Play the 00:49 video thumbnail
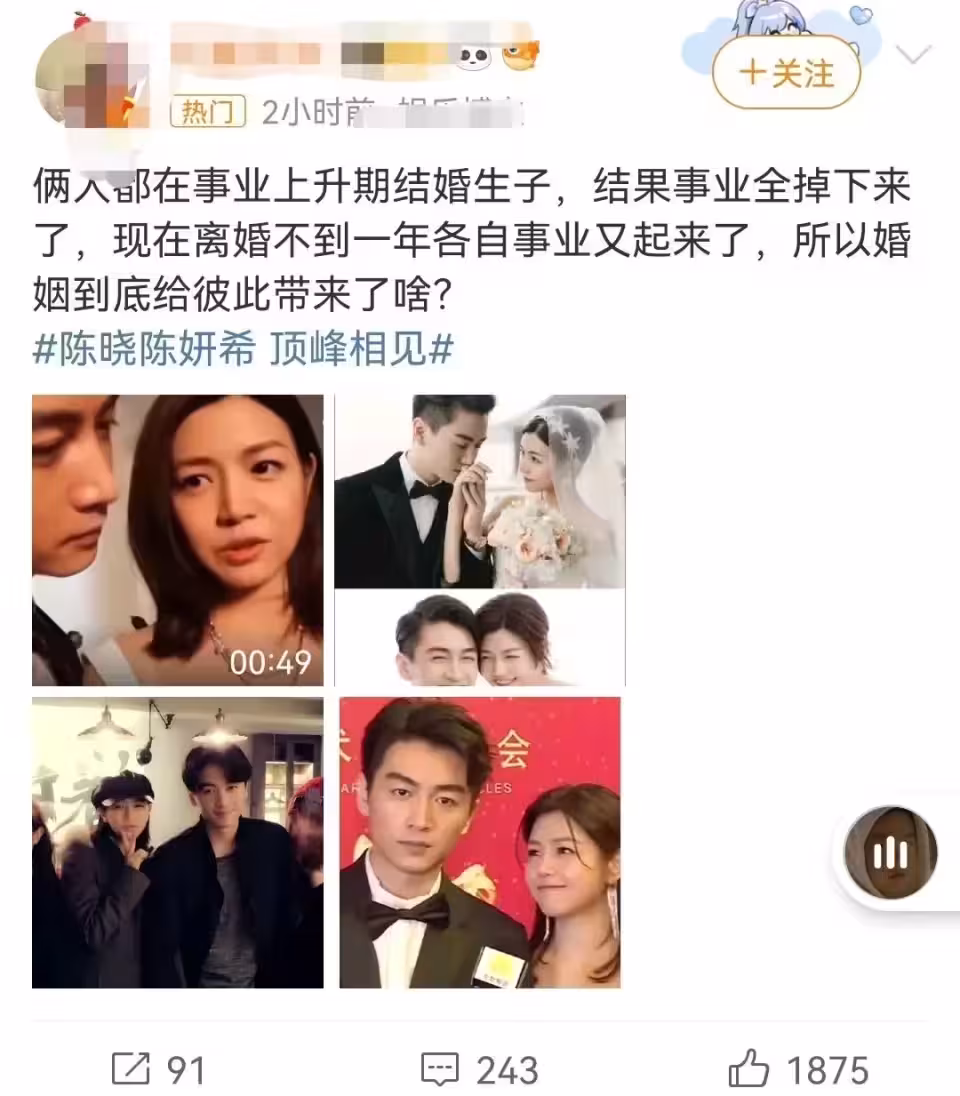The image size is (960, 1096). [178, 540]
